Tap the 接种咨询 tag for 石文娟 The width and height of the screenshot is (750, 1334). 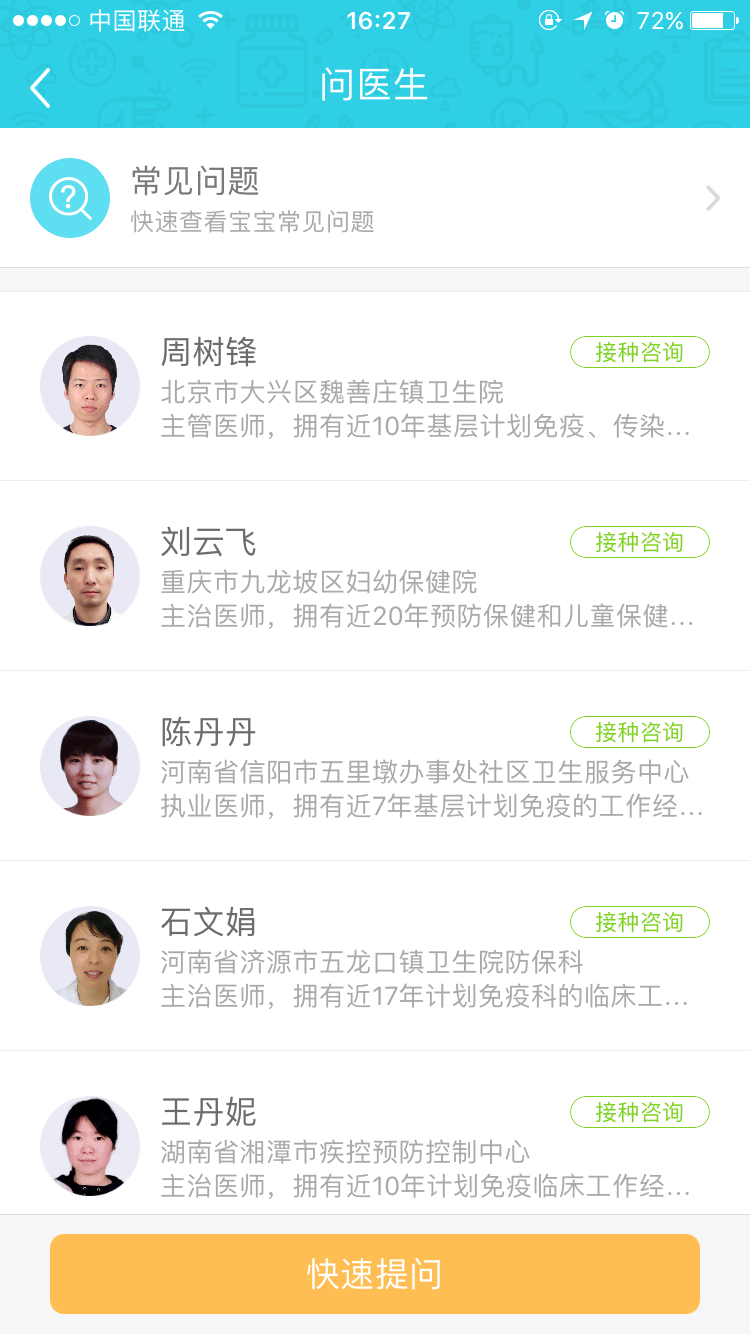pyautogui.click(x=640, y=922)
